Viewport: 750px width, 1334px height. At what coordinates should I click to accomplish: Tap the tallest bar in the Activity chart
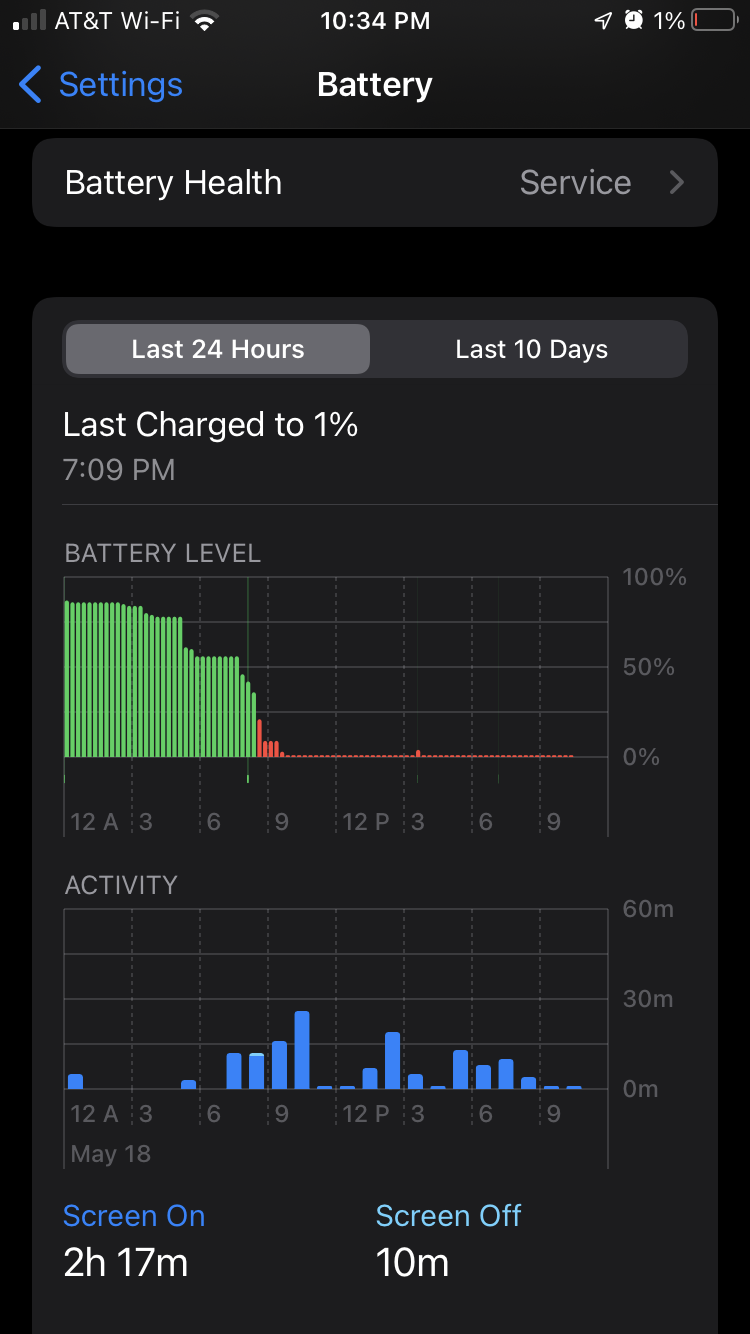[x=302, y=1050]
